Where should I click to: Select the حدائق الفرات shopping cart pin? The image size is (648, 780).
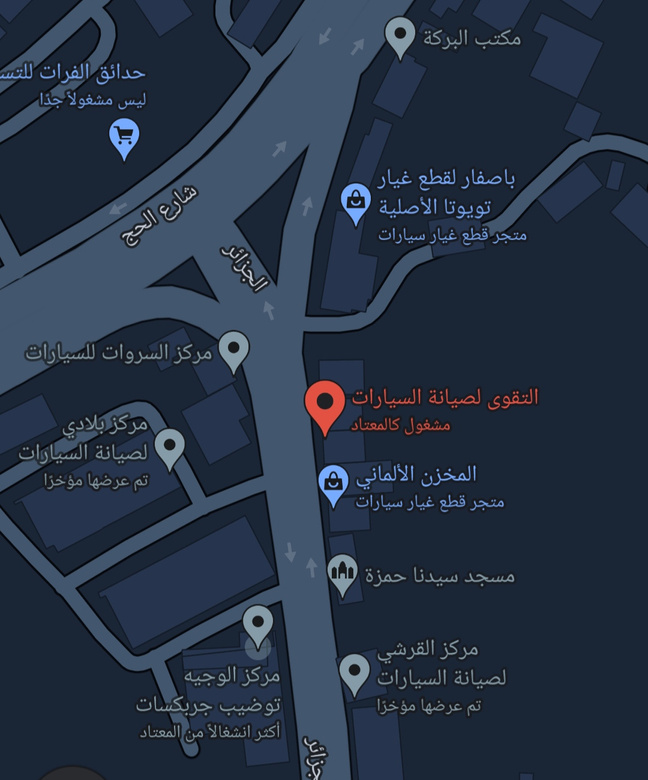pos(124,136)
